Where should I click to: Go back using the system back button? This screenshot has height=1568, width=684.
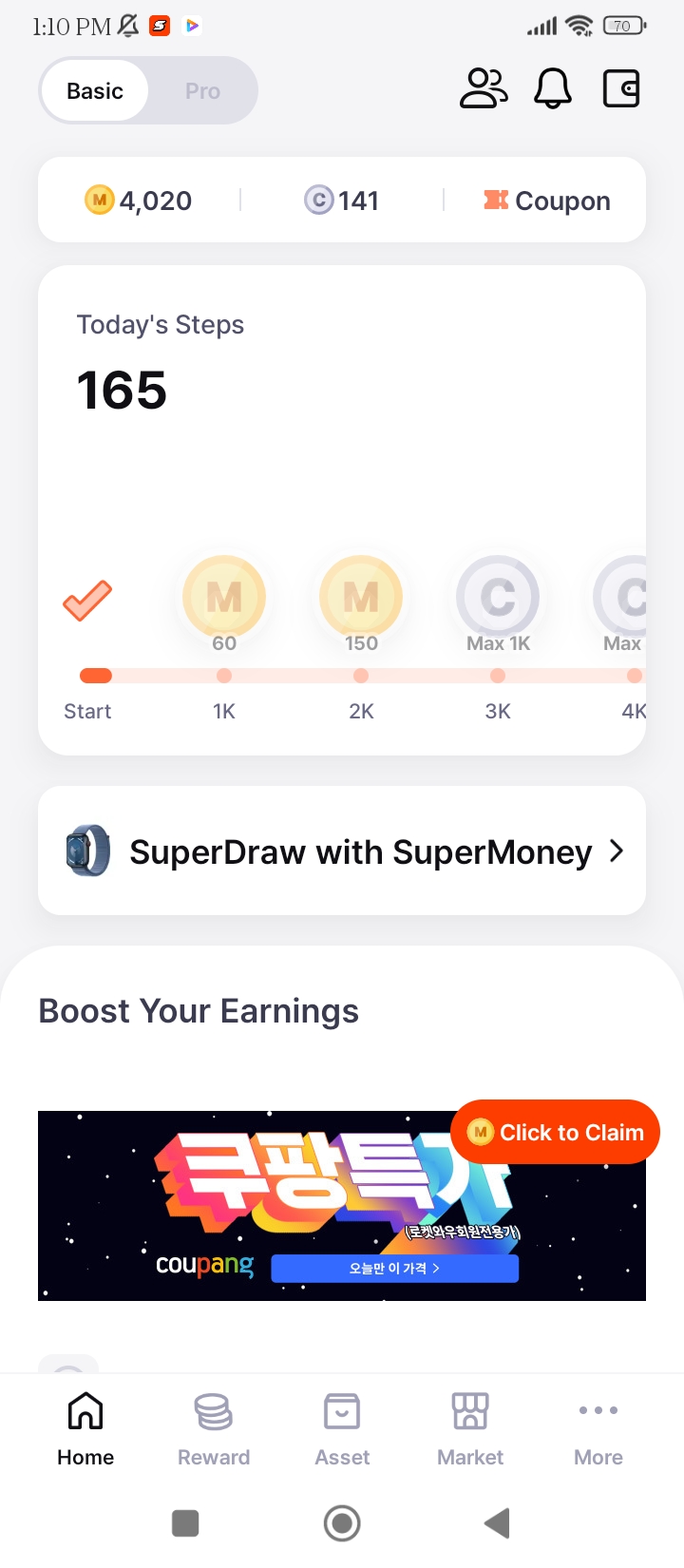click(x=497, y=1523)
